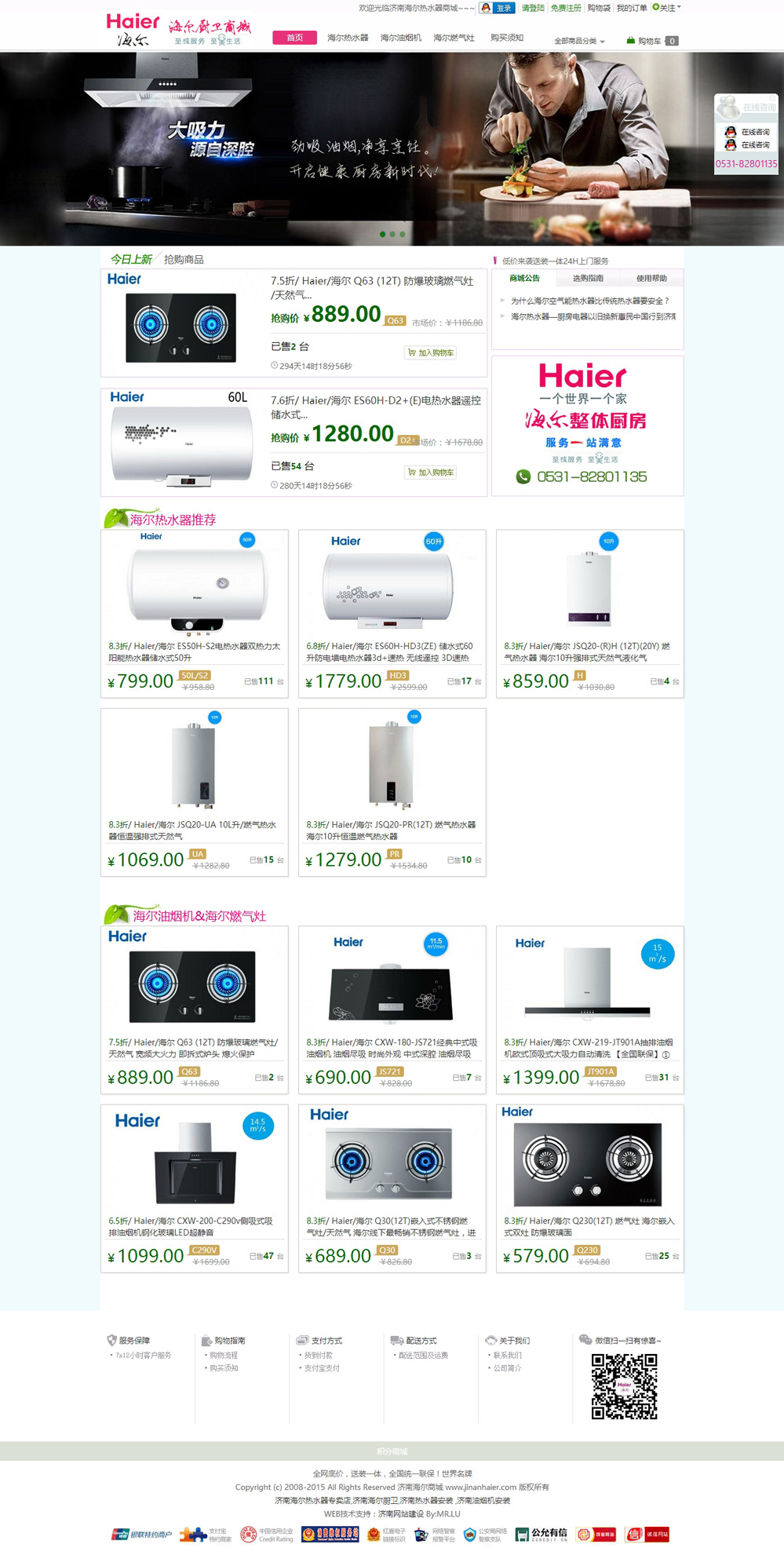Viewport: 784px width, 1555px height.
Task: Open 购买须知 navigation item
Action: 506,38
